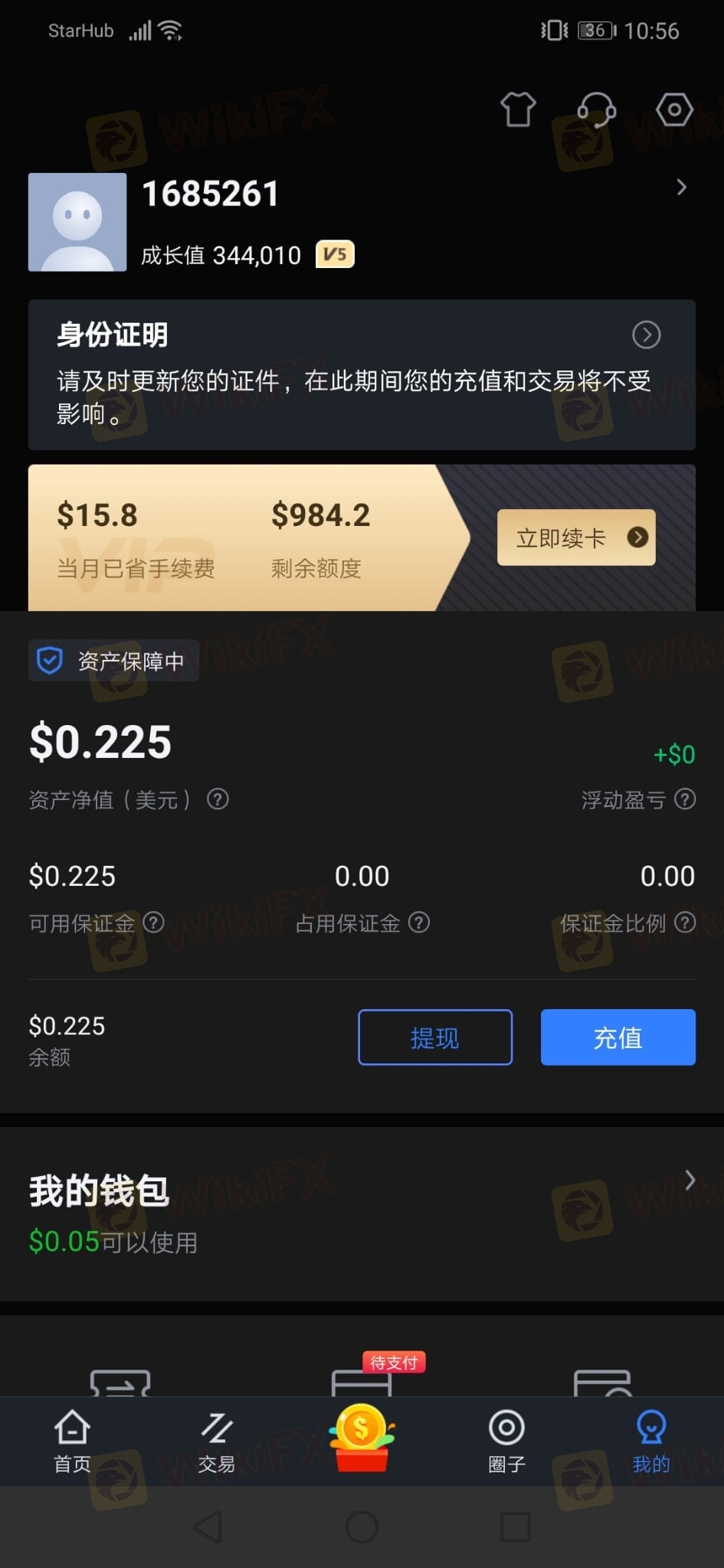
Task: Open the center coin rewards button
Action: tap(362, 1438)
